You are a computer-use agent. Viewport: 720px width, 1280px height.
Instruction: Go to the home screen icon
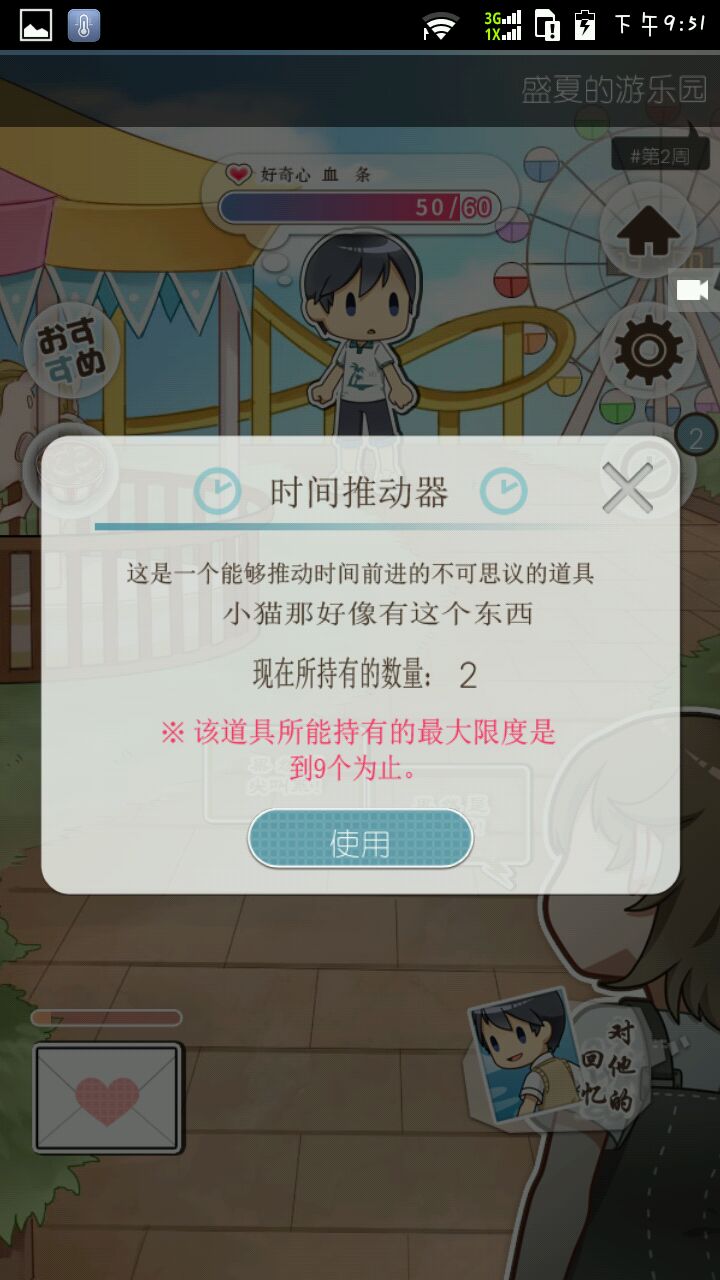click(x=648, y=232)
